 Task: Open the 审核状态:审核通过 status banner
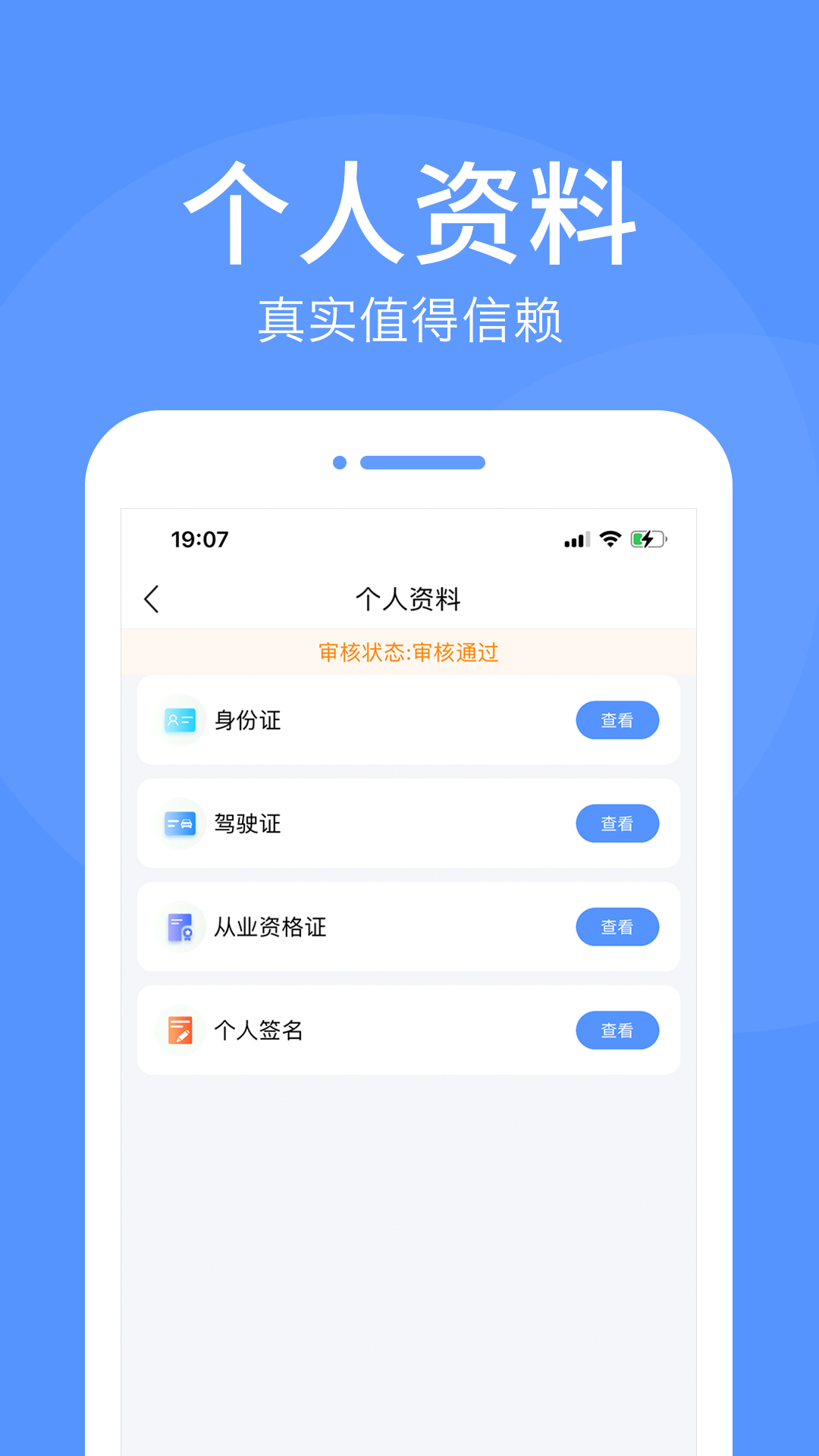409,652
